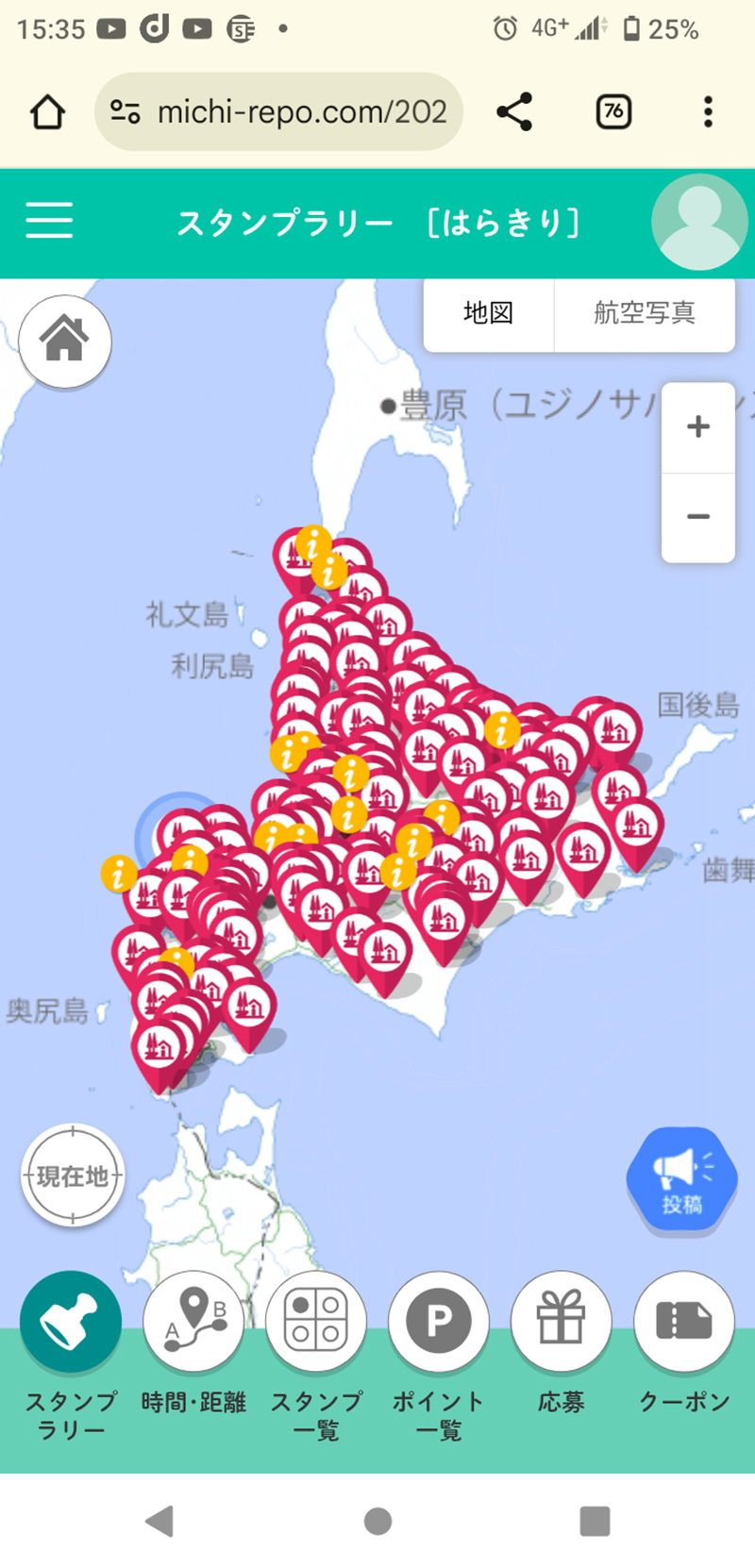Open the 応募 gift application icon

pyautogui.click(x=562, y=1321)
